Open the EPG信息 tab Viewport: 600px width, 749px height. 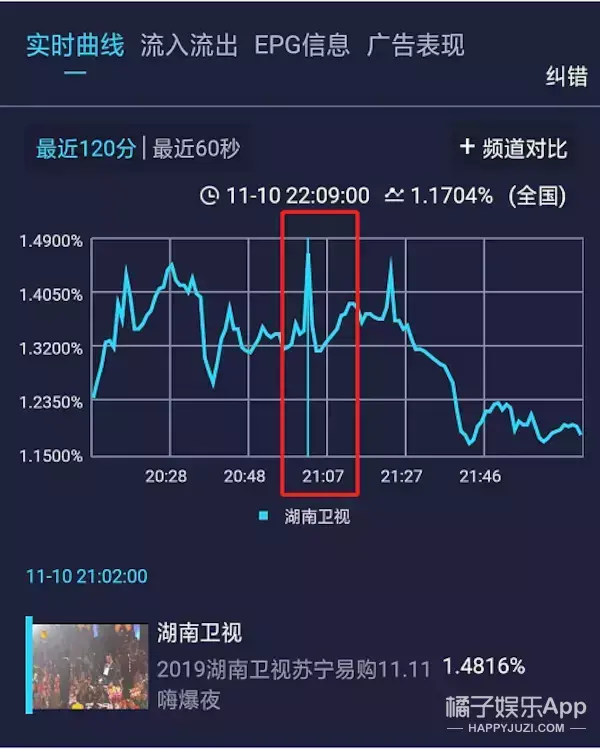302,45
